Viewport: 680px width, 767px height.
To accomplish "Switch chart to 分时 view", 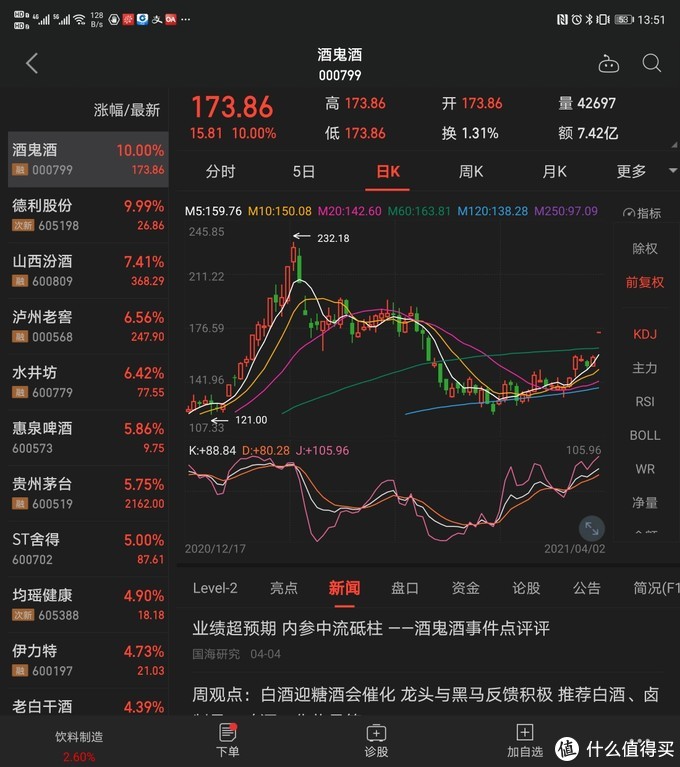I will 220,171.
